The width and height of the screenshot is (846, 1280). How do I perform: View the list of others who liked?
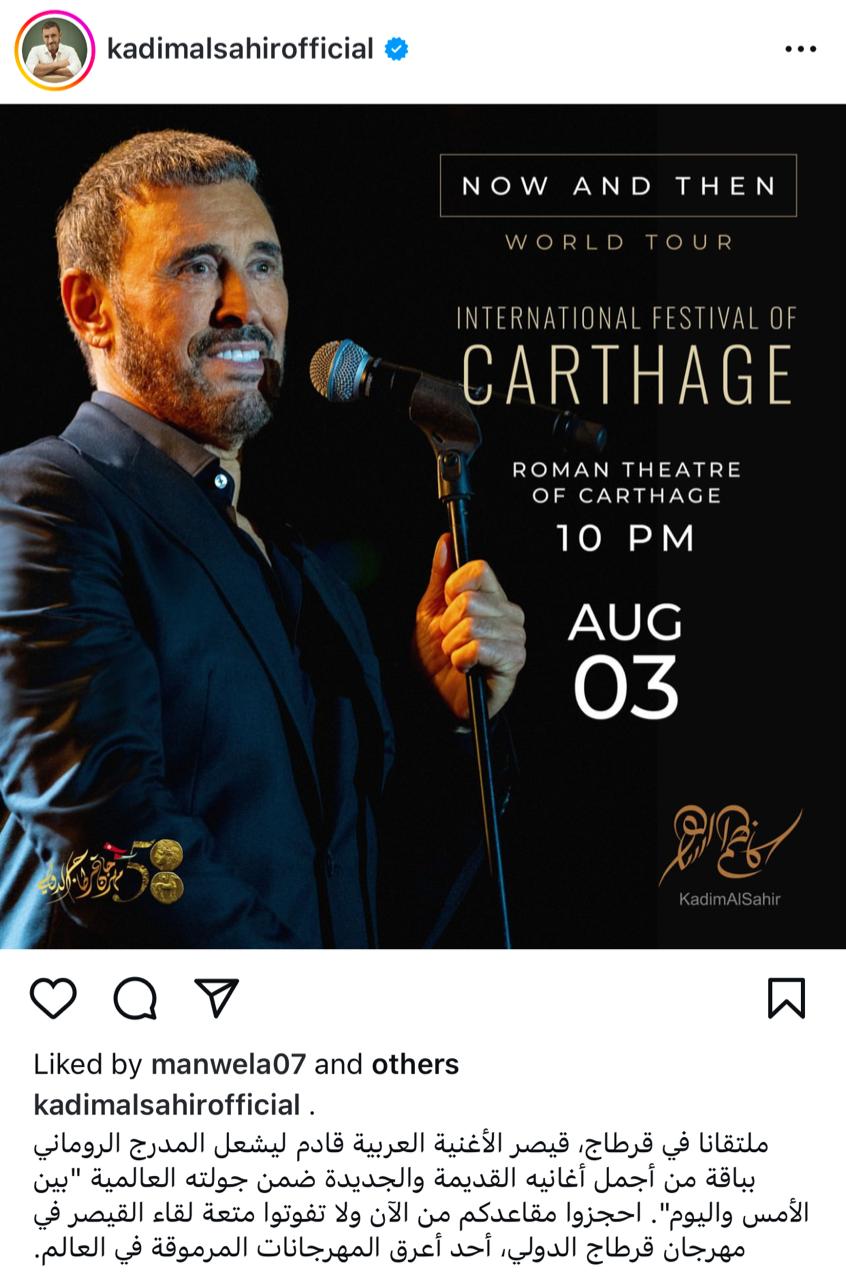pyautogui.click(x=415, y=1065)
